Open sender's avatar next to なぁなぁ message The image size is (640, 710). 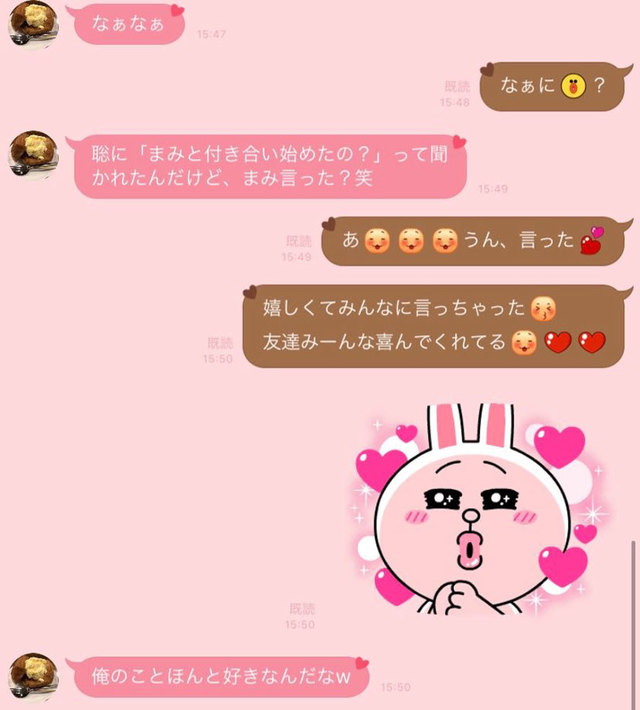pos(32,23)
